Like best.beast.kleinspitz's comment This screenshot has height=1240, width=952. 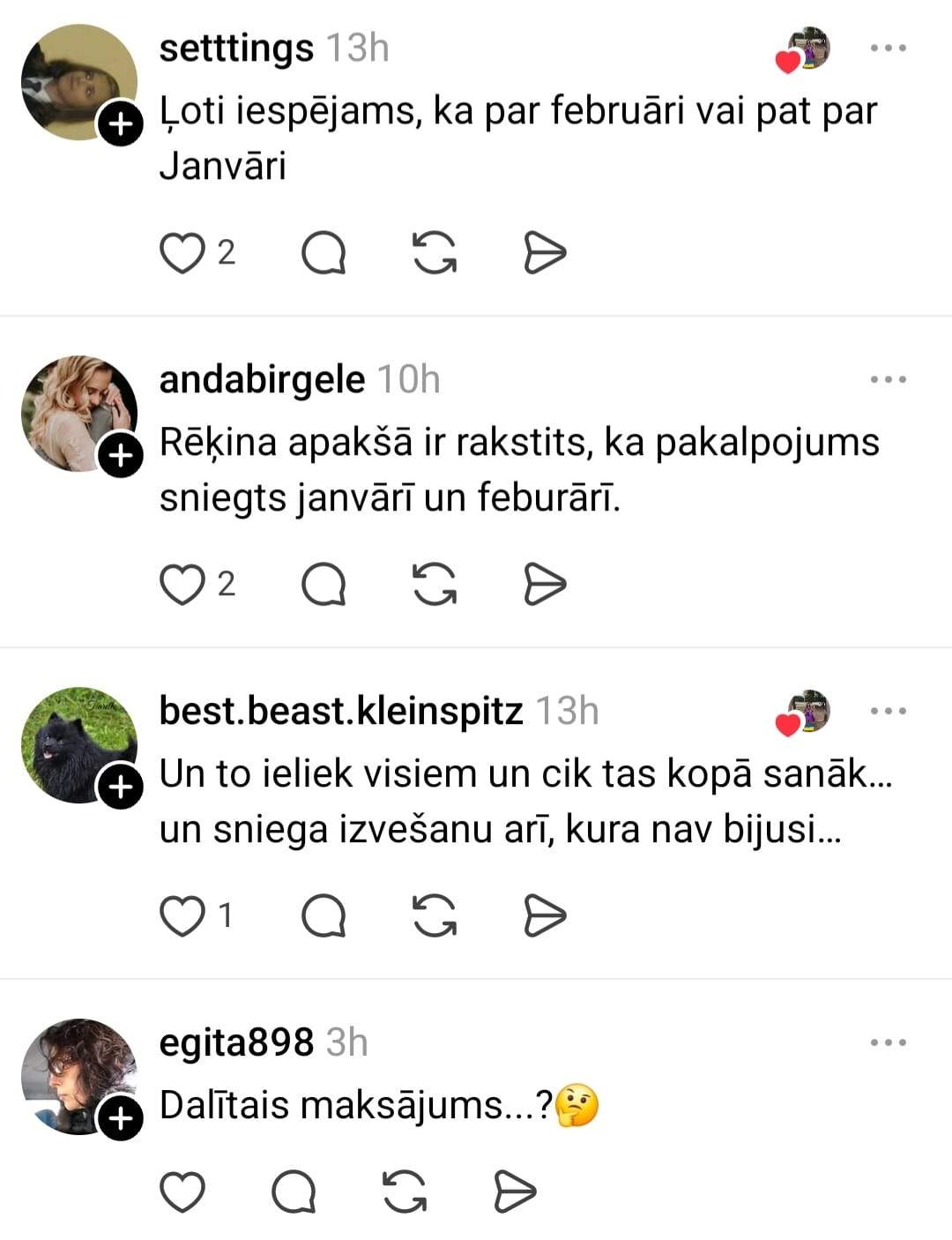pyautogui.click(x=182, y=915)
